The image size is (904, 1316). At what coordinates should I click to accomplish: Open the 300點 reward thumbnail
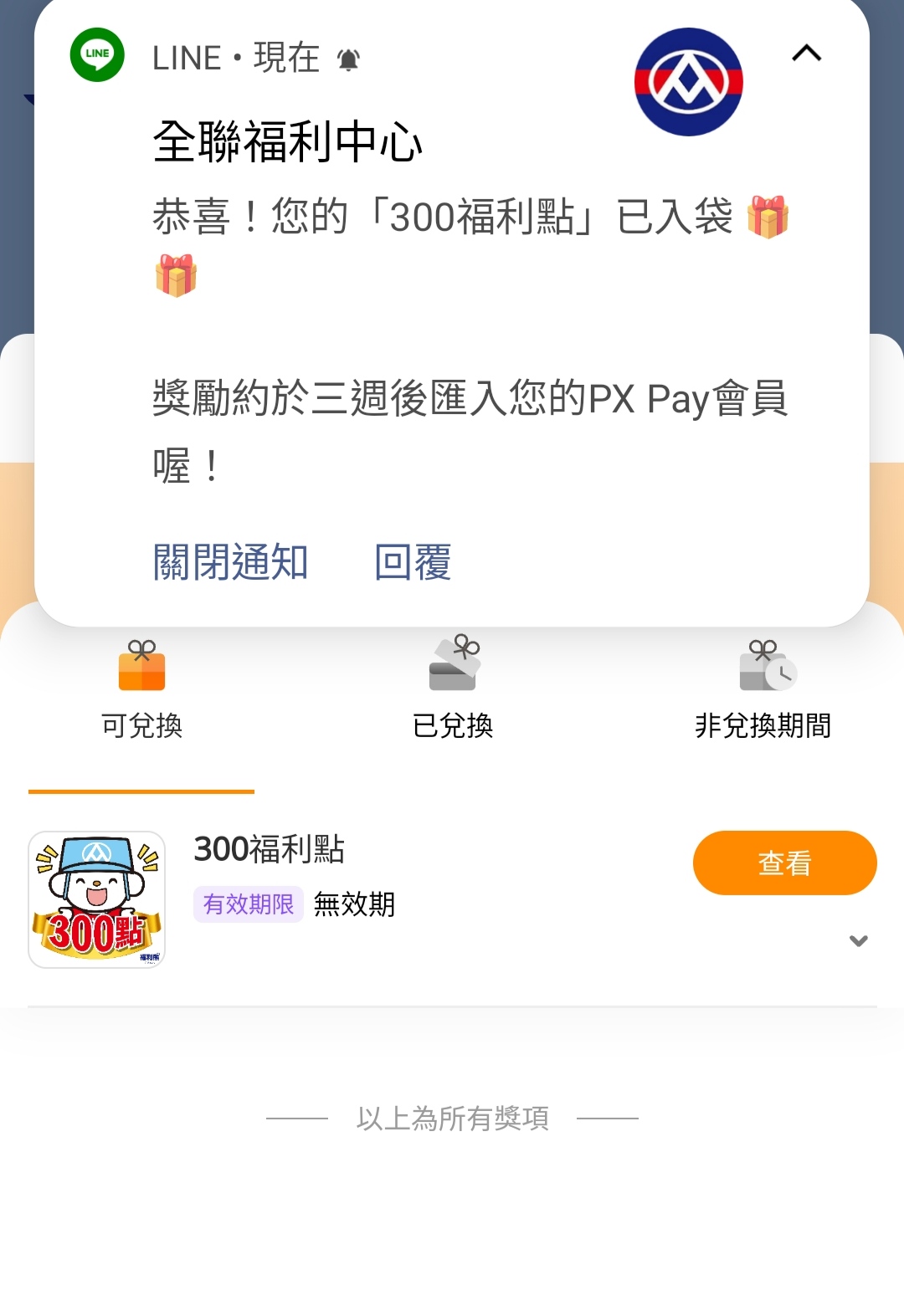pyautogui.click(x=97, y=899)
